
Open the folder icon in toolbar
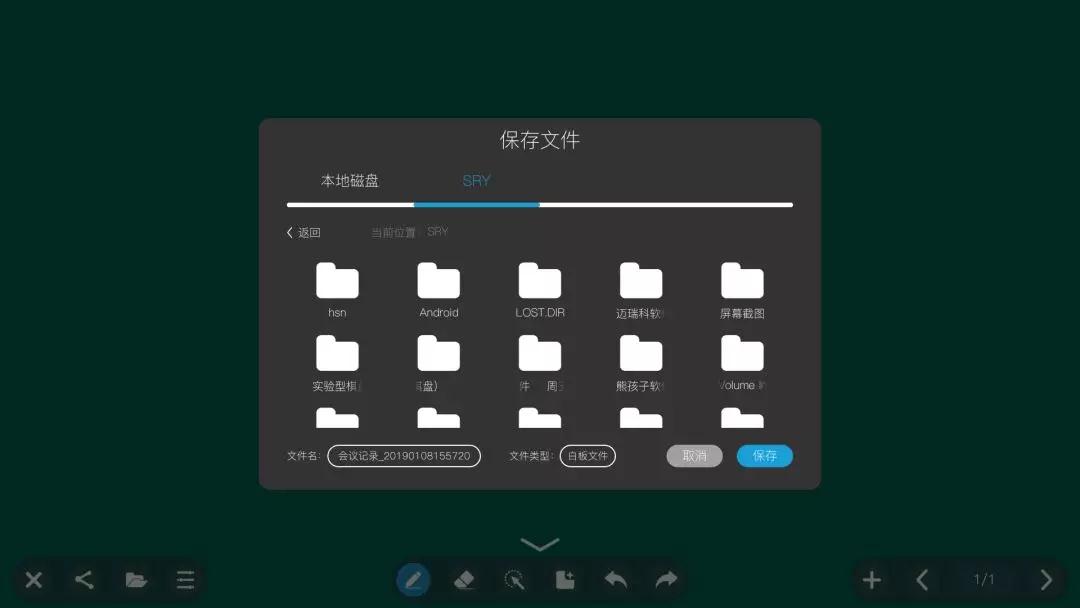click(x=136, y=580)
